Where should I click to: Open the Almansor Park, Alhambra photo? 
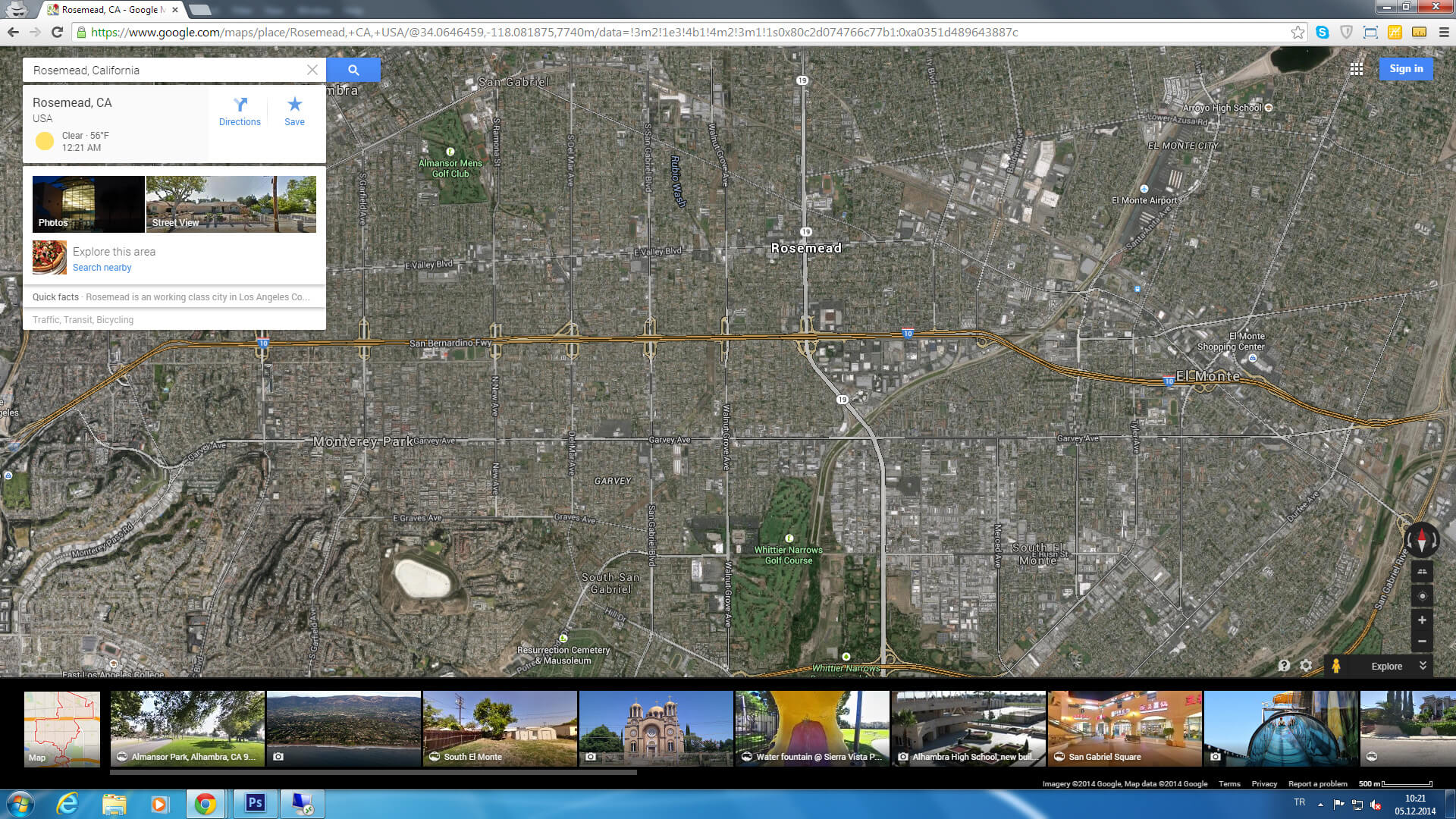(x=187, y=728)
